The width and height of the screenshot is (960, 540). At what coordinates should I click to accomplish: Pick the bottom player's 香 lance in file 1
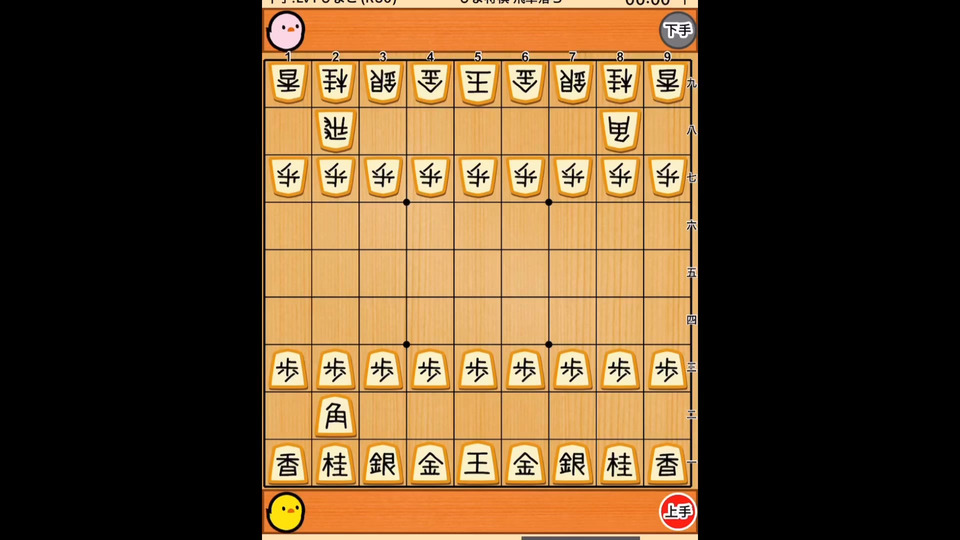(288, 464)
